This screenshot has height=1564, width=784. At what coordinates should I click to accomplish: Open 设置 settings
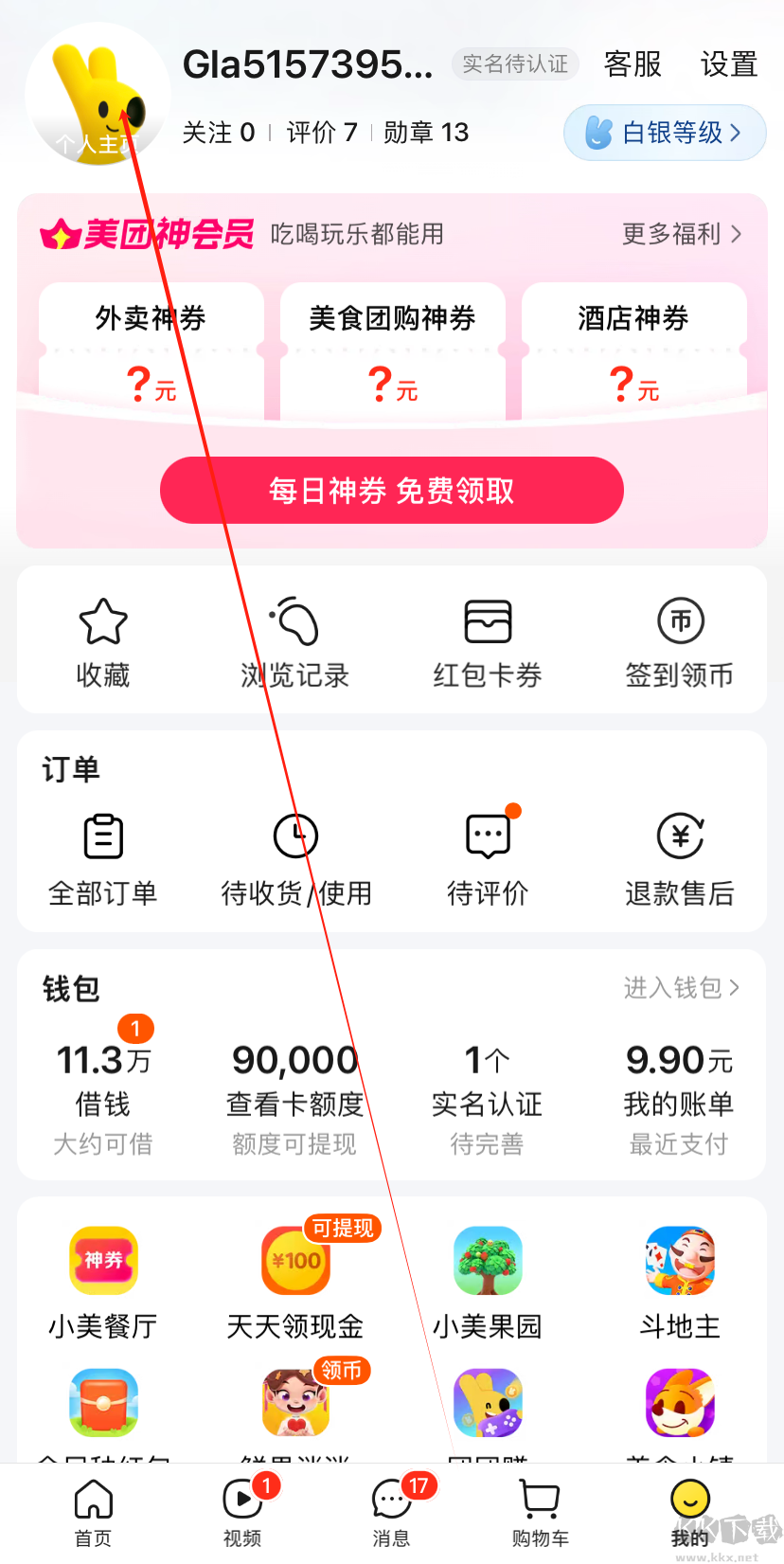(728, 64)
